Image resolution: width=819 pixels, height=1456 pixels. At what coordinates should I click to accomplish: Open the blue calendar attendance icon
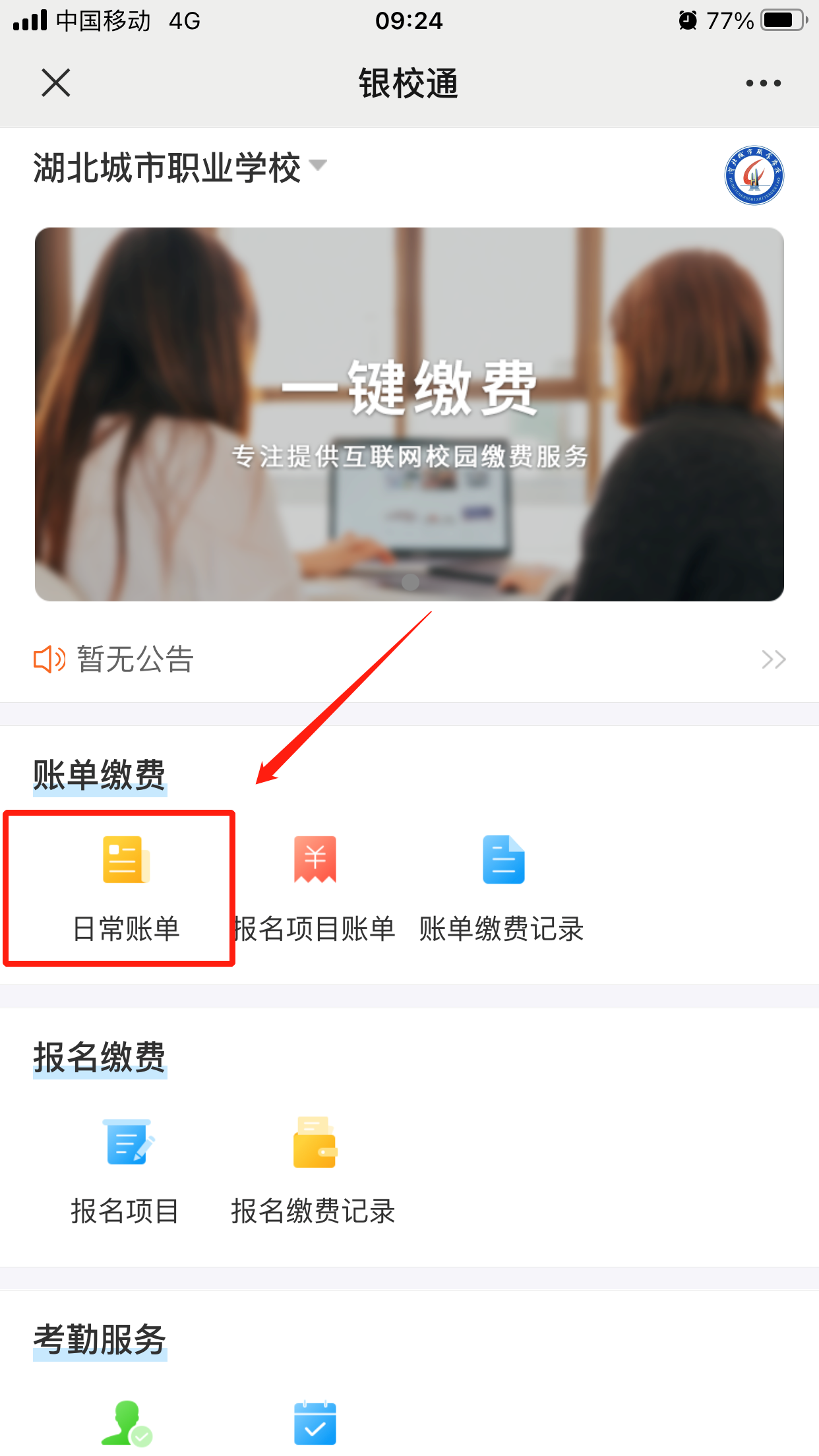click(315, 1424)
